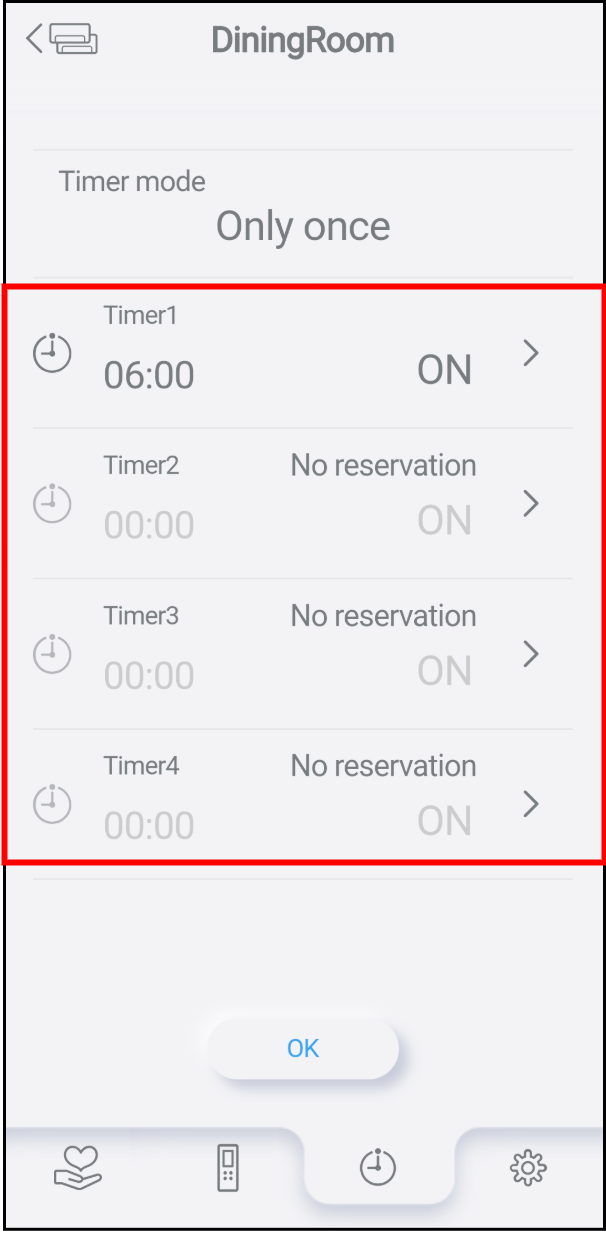The image size is (606, 1233).
Task: Open the settings gear tab
Action: 527,1167
